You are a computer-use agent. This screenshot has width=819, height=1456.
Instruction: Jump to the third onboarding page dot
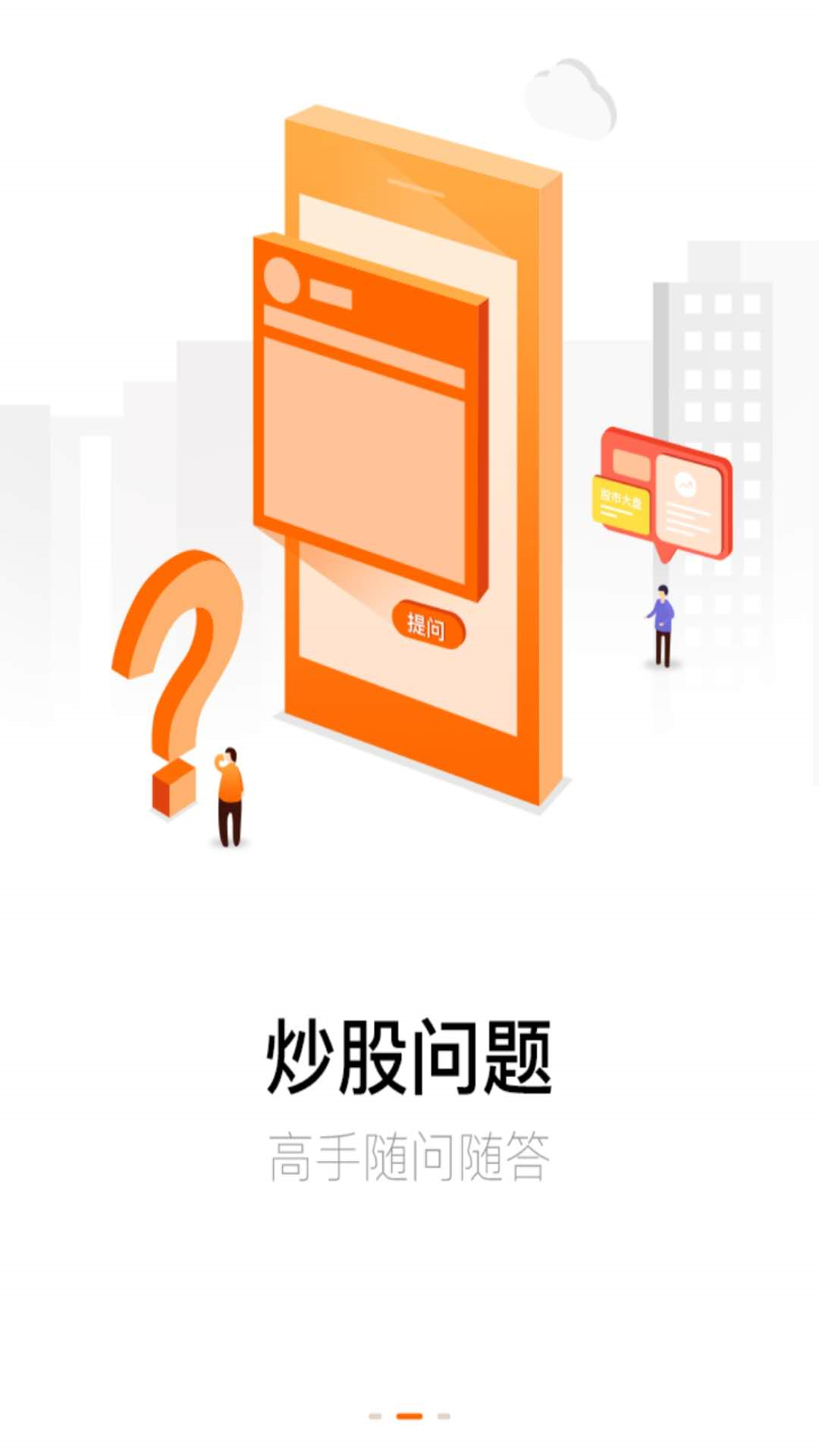pos(444,1416)
